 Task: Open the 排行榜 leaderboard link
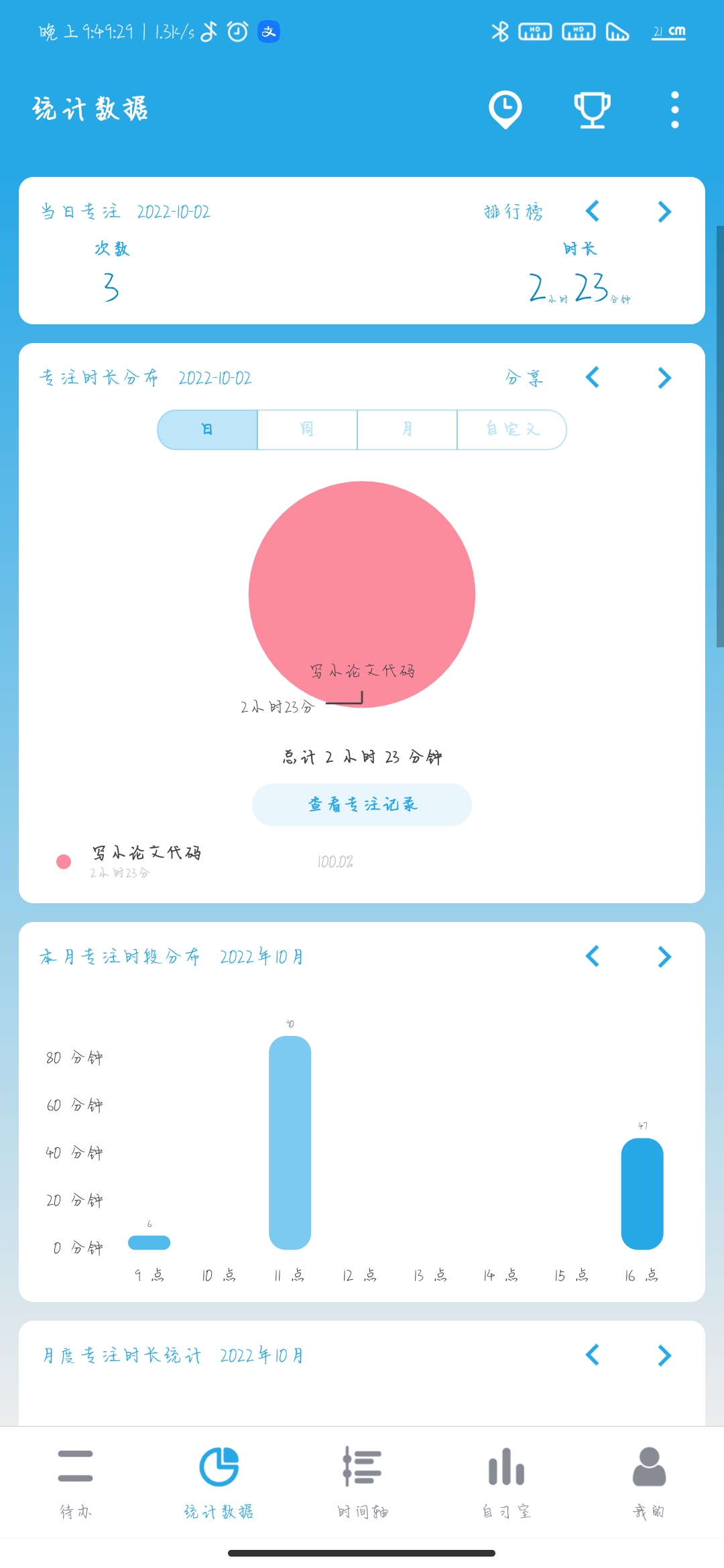point(514,212)
